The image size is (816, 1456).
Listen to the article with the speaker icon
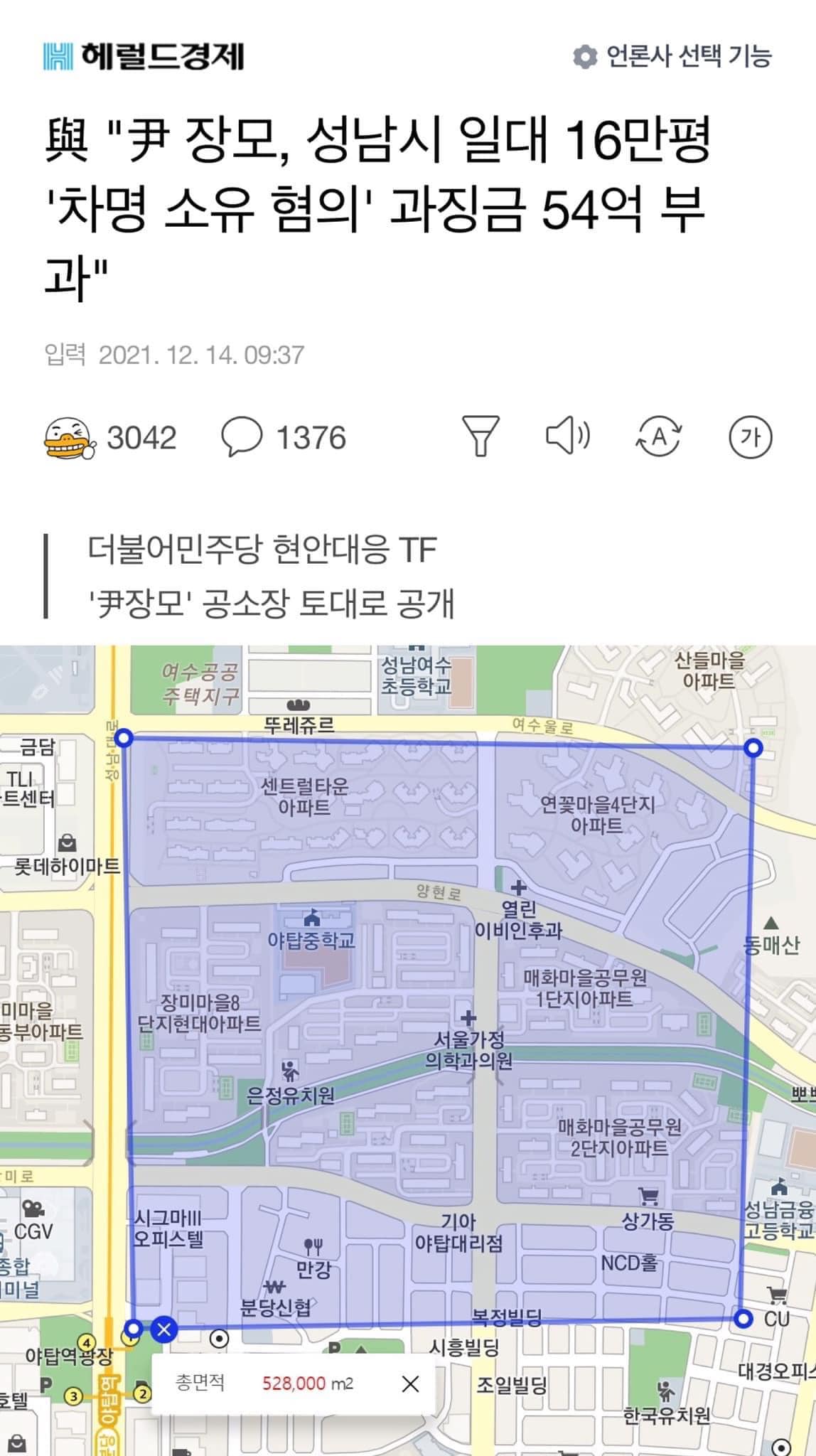(x=567, y=437)
